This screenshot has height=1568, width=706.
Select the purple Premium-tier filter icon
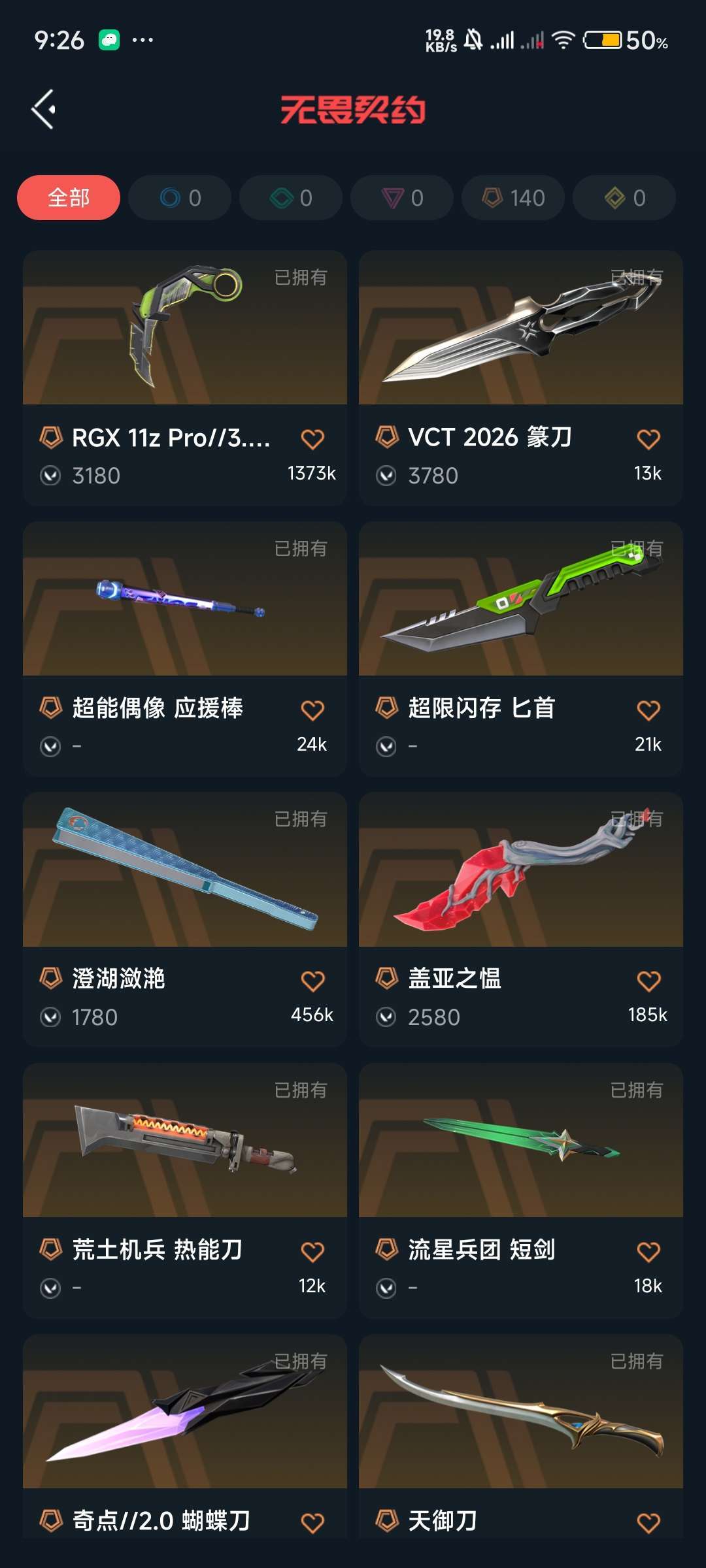click(401, 197)
